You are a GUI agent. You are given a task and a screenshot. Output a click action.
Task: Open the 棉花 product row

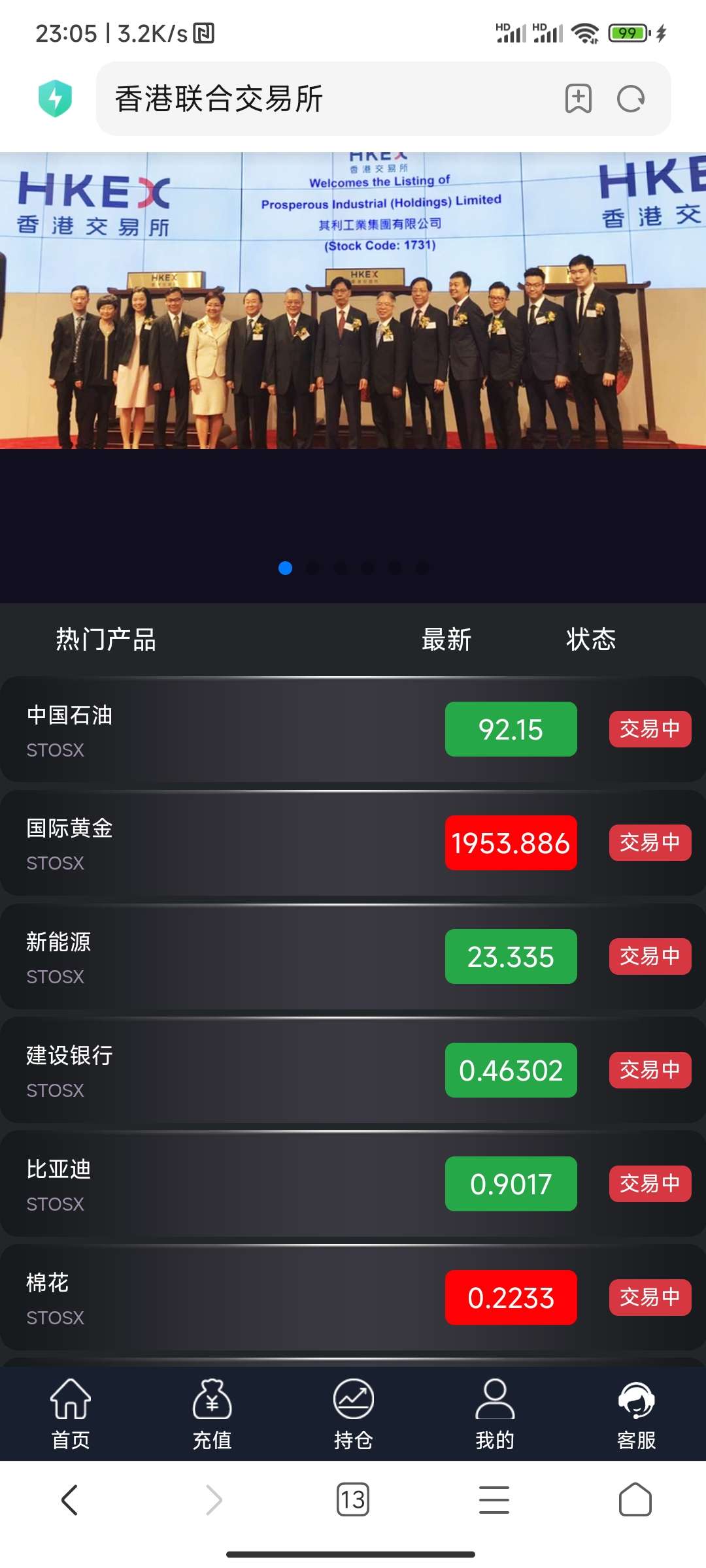pos(229,1298)
